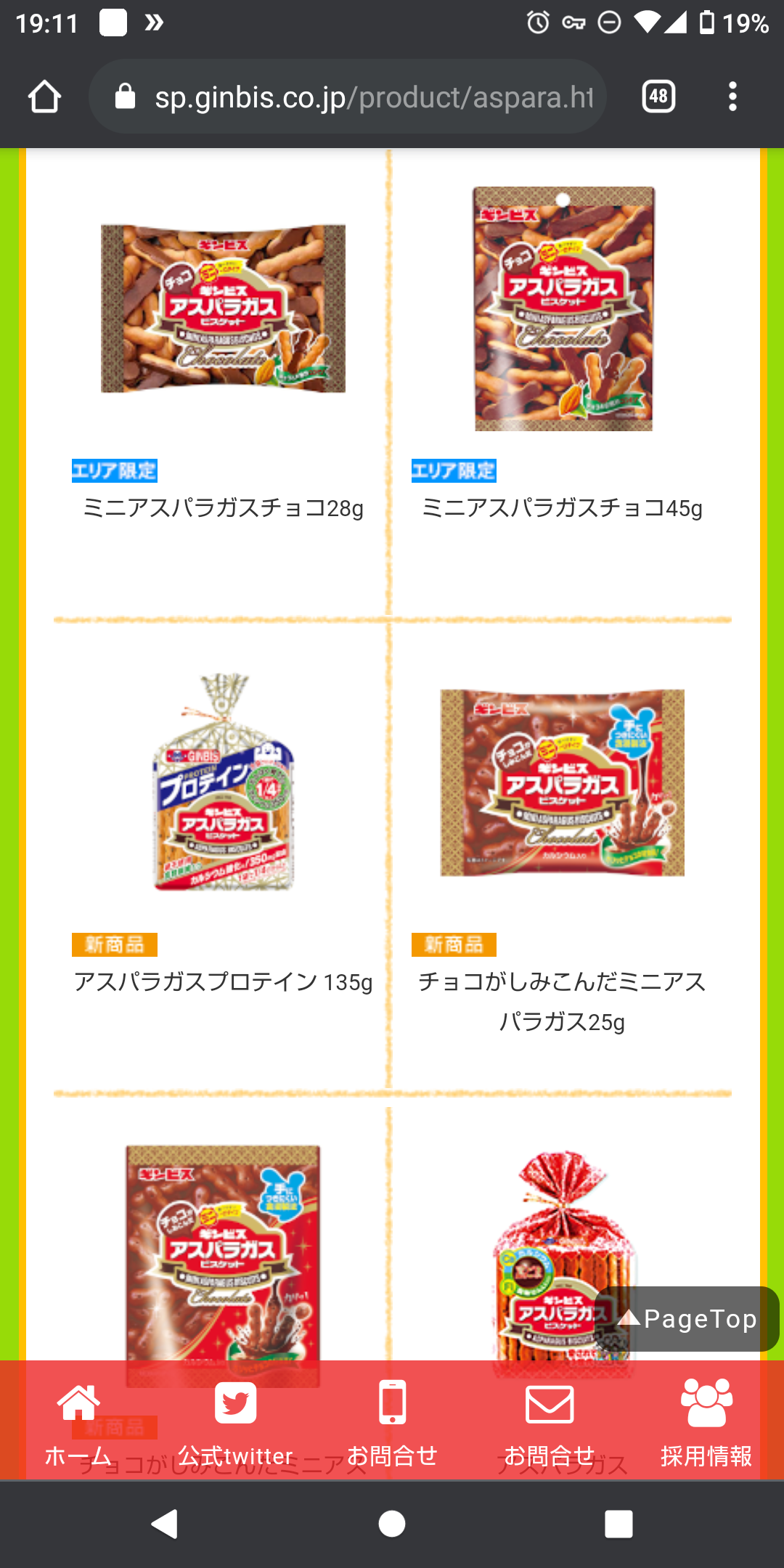
Task: Open the browser home page
Action: pos(44,97)
